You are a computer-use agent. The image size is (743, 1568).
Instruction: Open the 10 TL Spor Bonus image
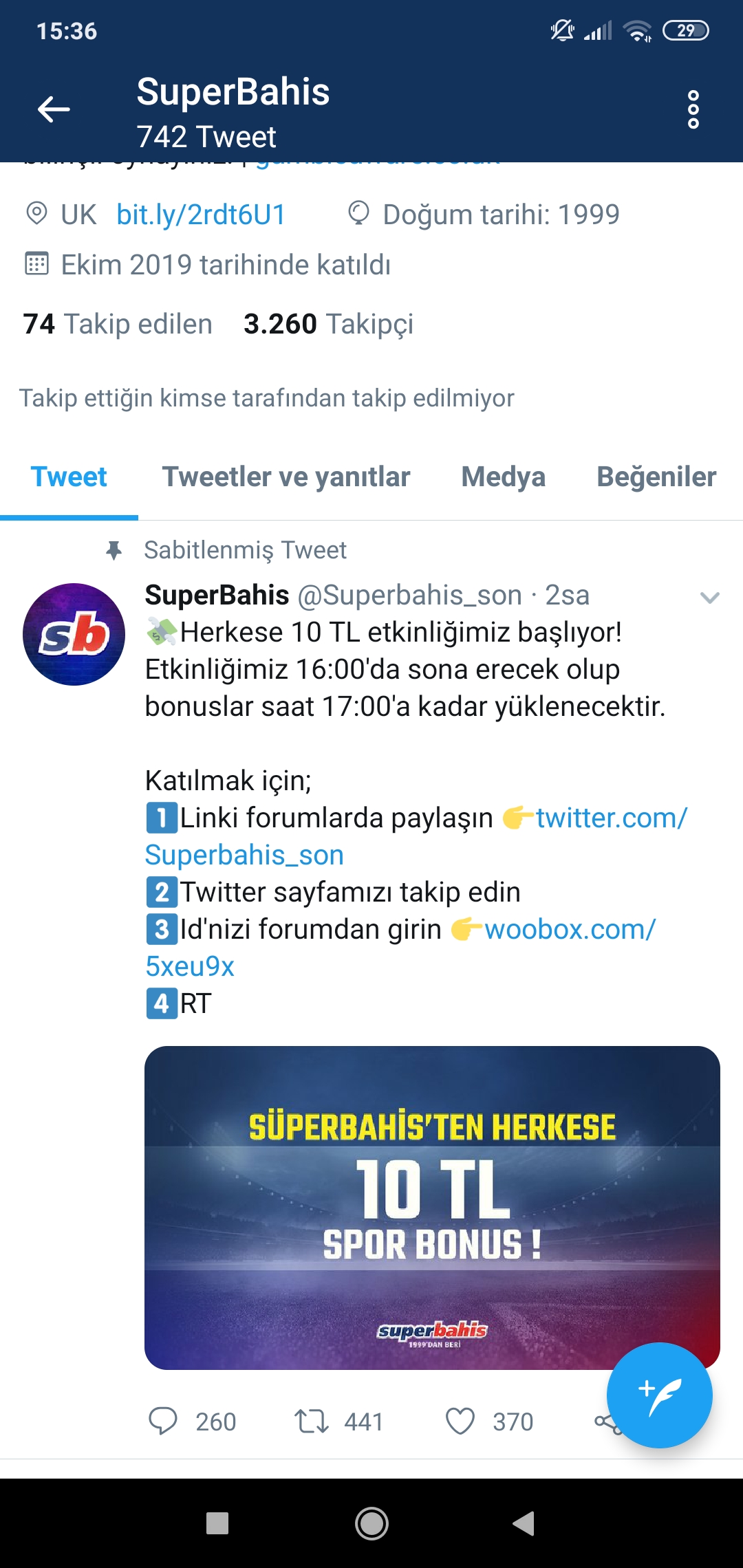(x=432, y=1208)
